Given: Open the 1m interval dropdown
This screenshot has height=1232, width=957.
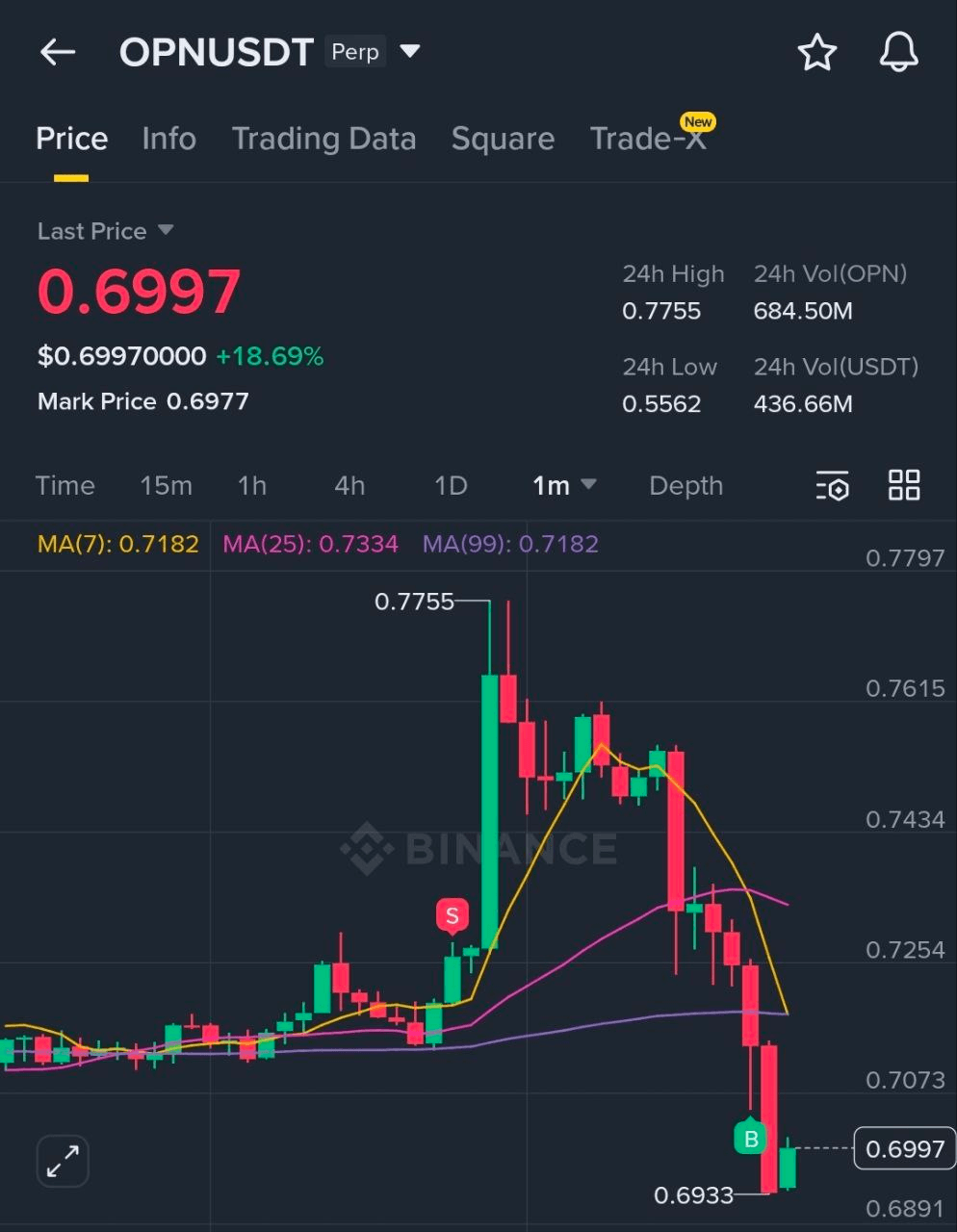Looking at the screenshot, I should click(x=564, y=486).
